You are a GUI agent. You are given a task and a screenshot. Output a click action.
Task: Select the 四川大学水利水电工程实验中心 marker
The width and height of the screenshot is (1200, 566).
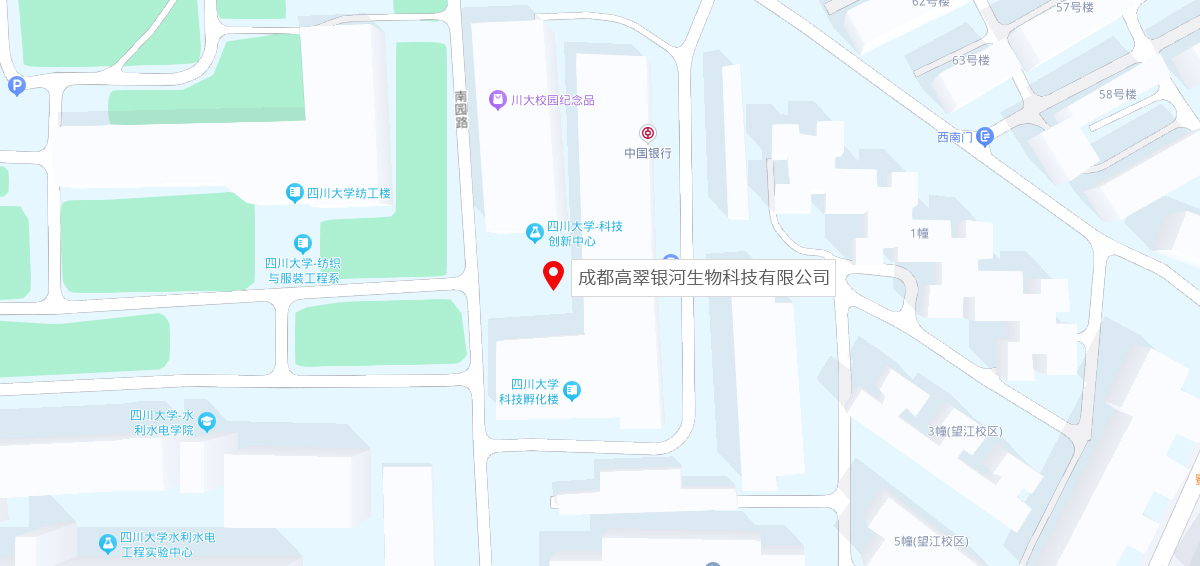tap(107, 544)
